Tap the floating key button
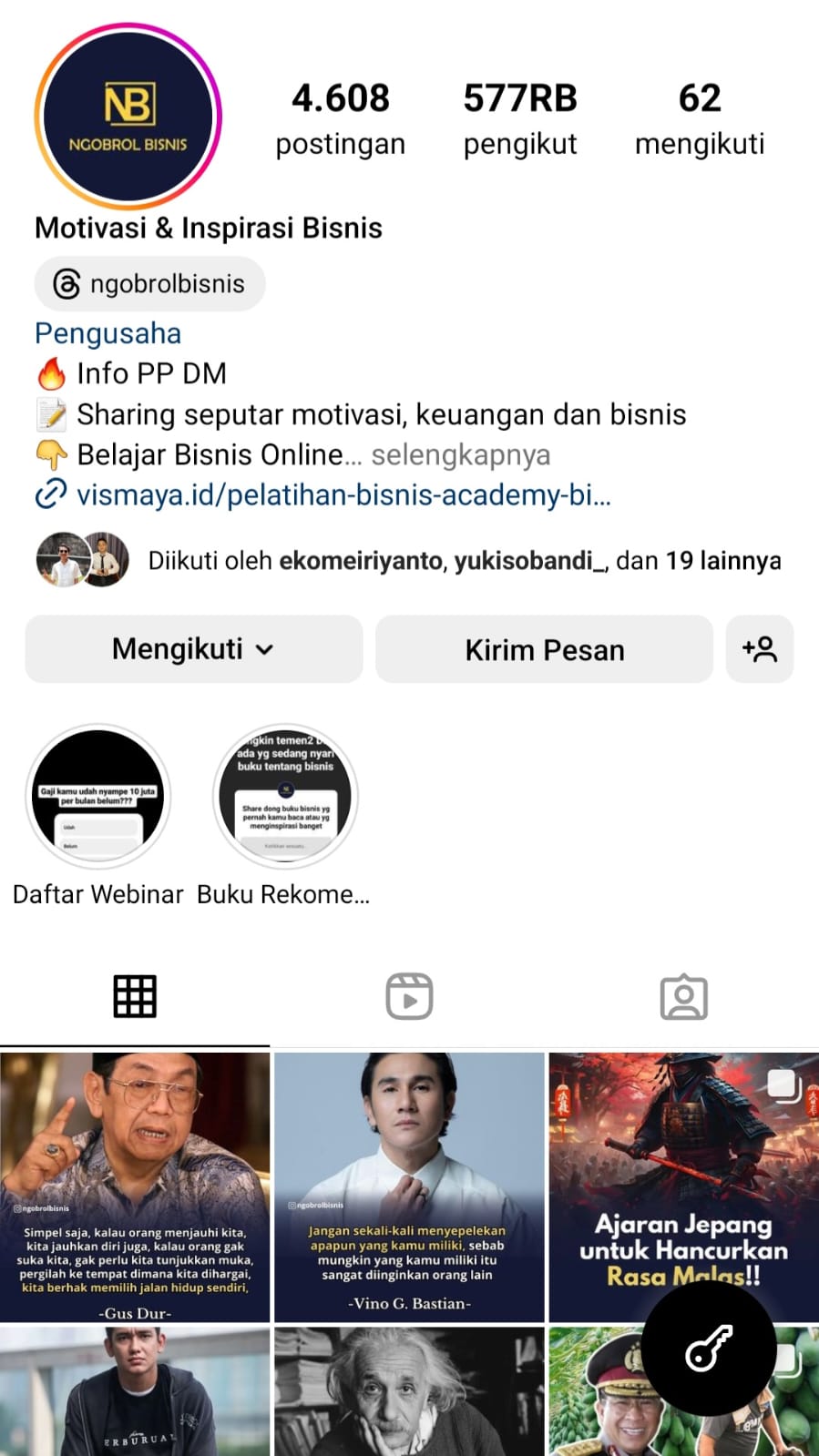The width and height of the screenshot is (819, 1456). pos(709,1349)
